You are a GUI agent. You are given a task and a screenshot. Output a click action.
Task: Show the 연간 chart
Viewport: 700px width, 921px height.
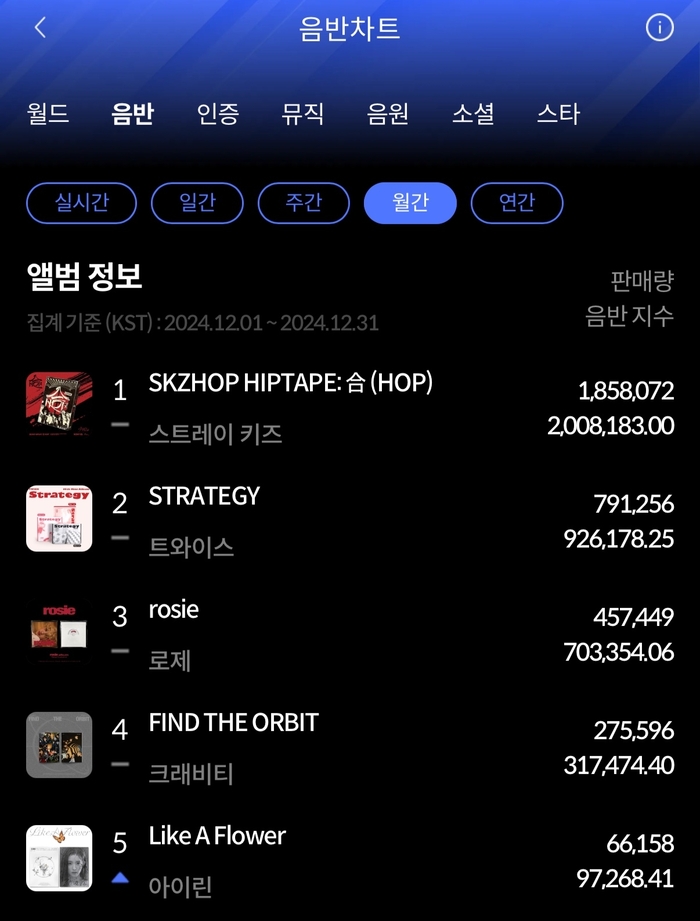point(517,203)
